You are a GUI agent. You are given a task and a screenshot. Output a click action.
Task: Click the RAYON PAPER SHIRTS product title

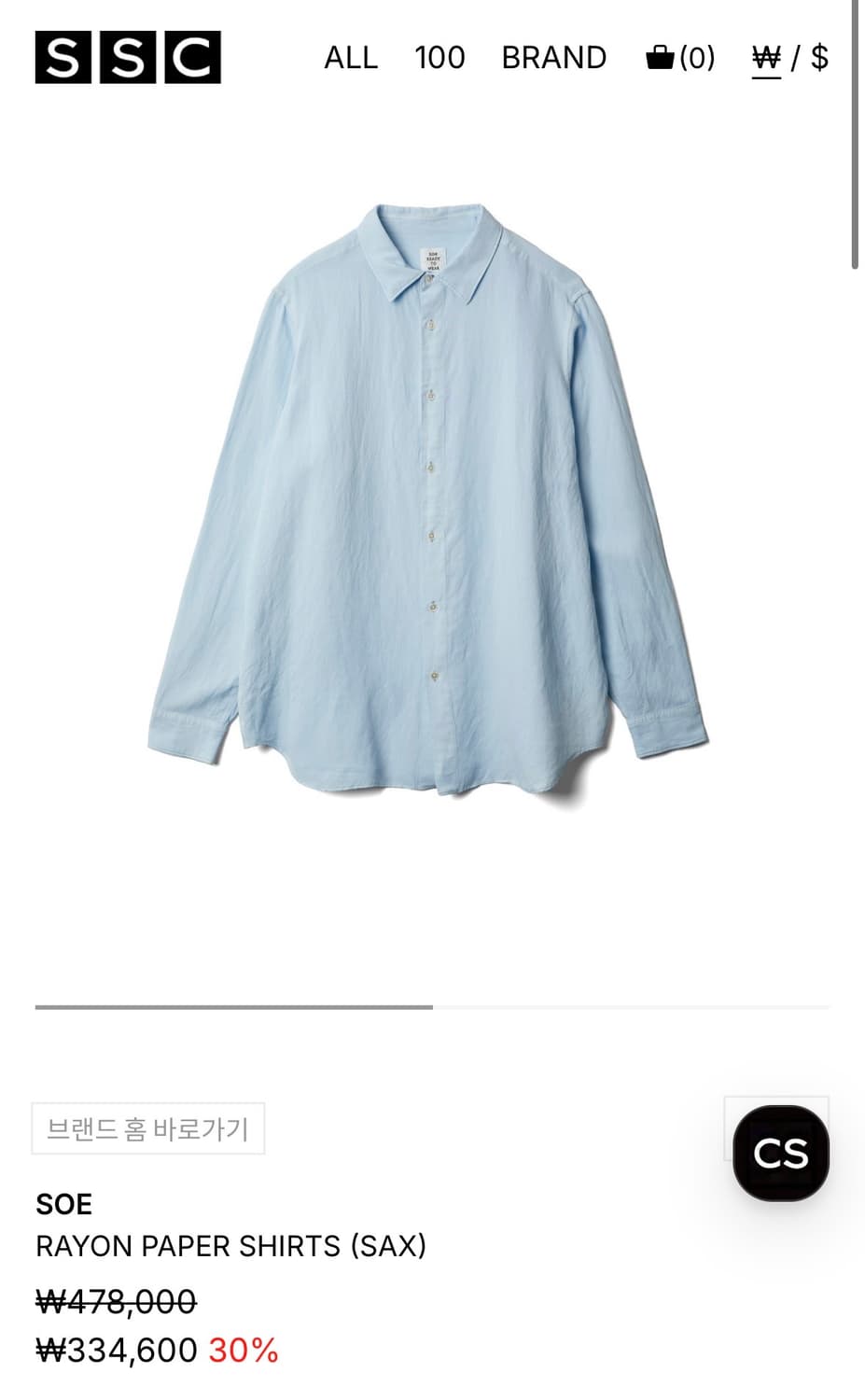(x=233, y=1246)
